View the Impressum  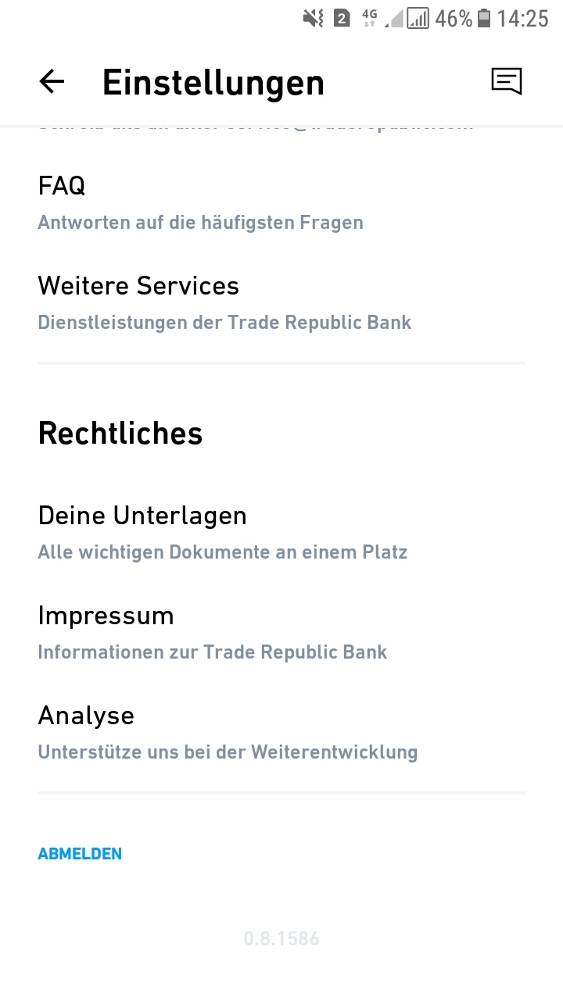(x=281, y=633)
